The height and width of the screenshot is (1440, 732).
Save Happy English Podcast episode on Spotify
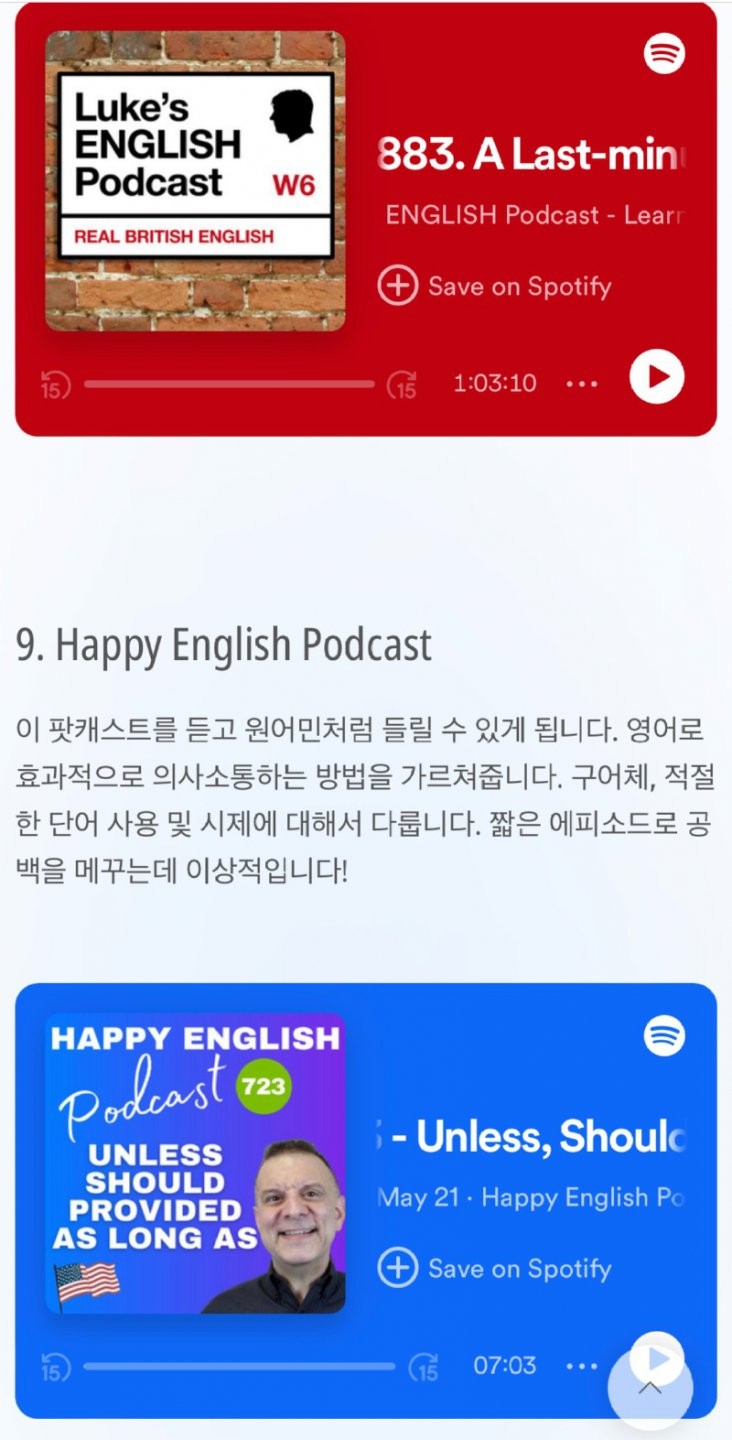point(495,1268)
